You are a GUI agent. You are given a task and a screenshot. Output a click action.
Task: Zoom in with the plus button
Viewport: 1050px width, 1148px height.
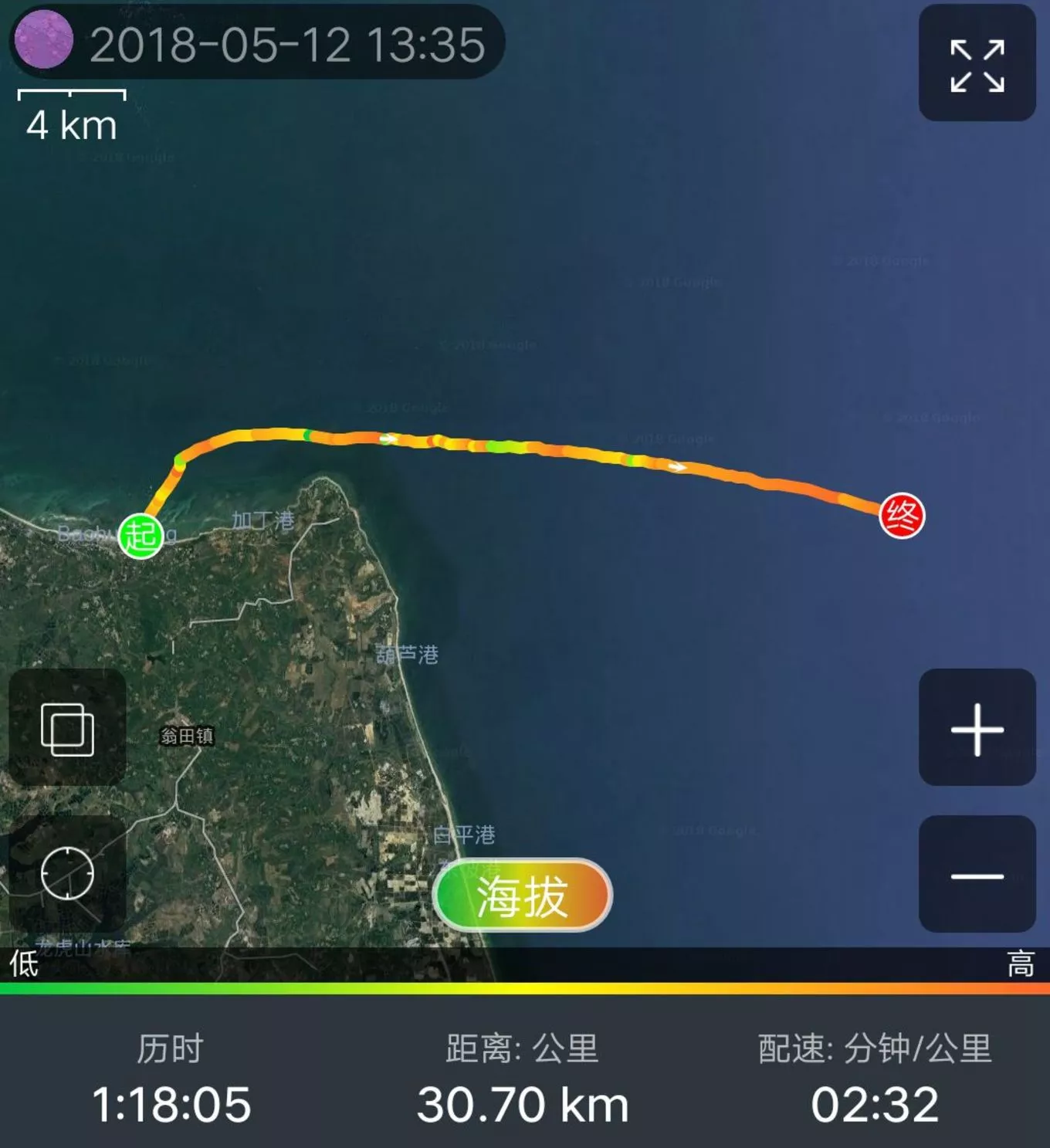click(x=977, y=728)
